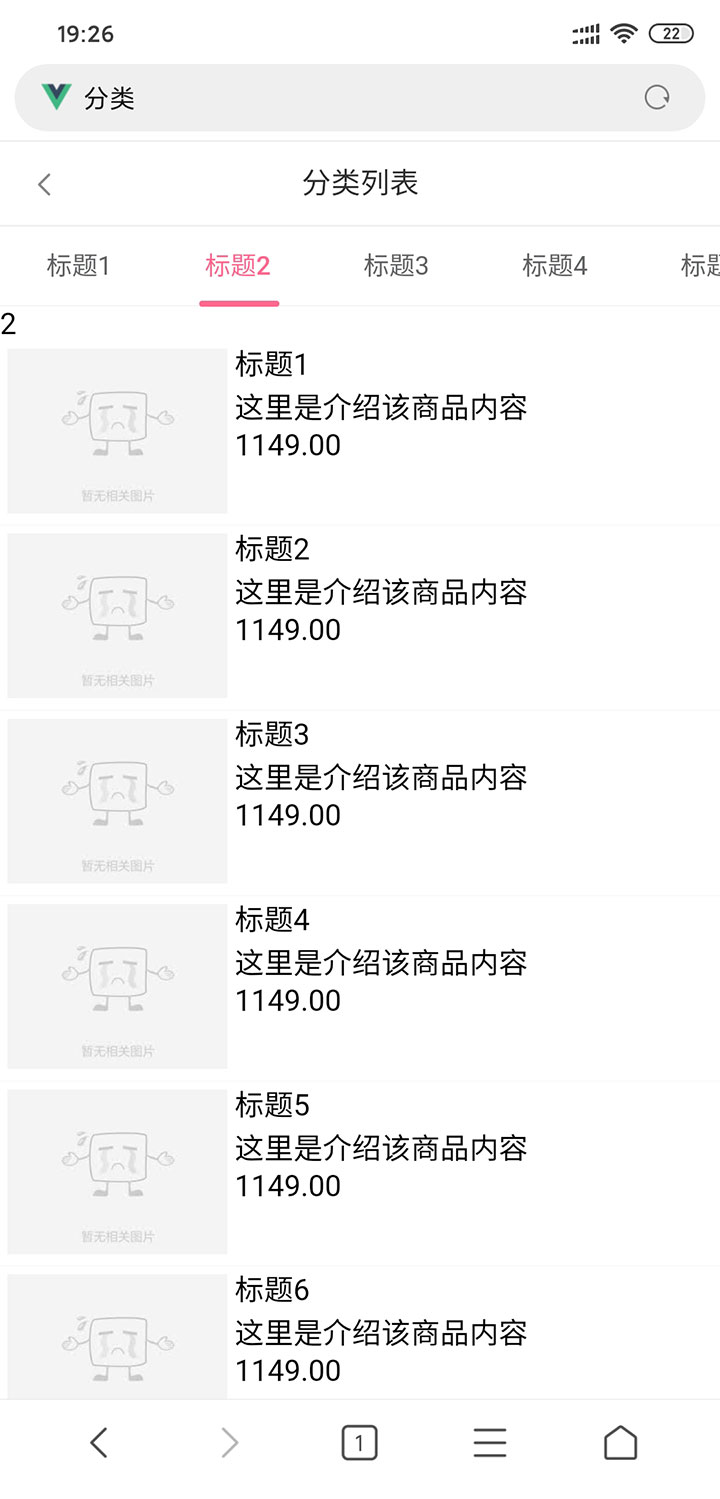Open the browser hamburger menu
The width and height of the screenshot is (720, 1499).
click(x=490, y=1443)
